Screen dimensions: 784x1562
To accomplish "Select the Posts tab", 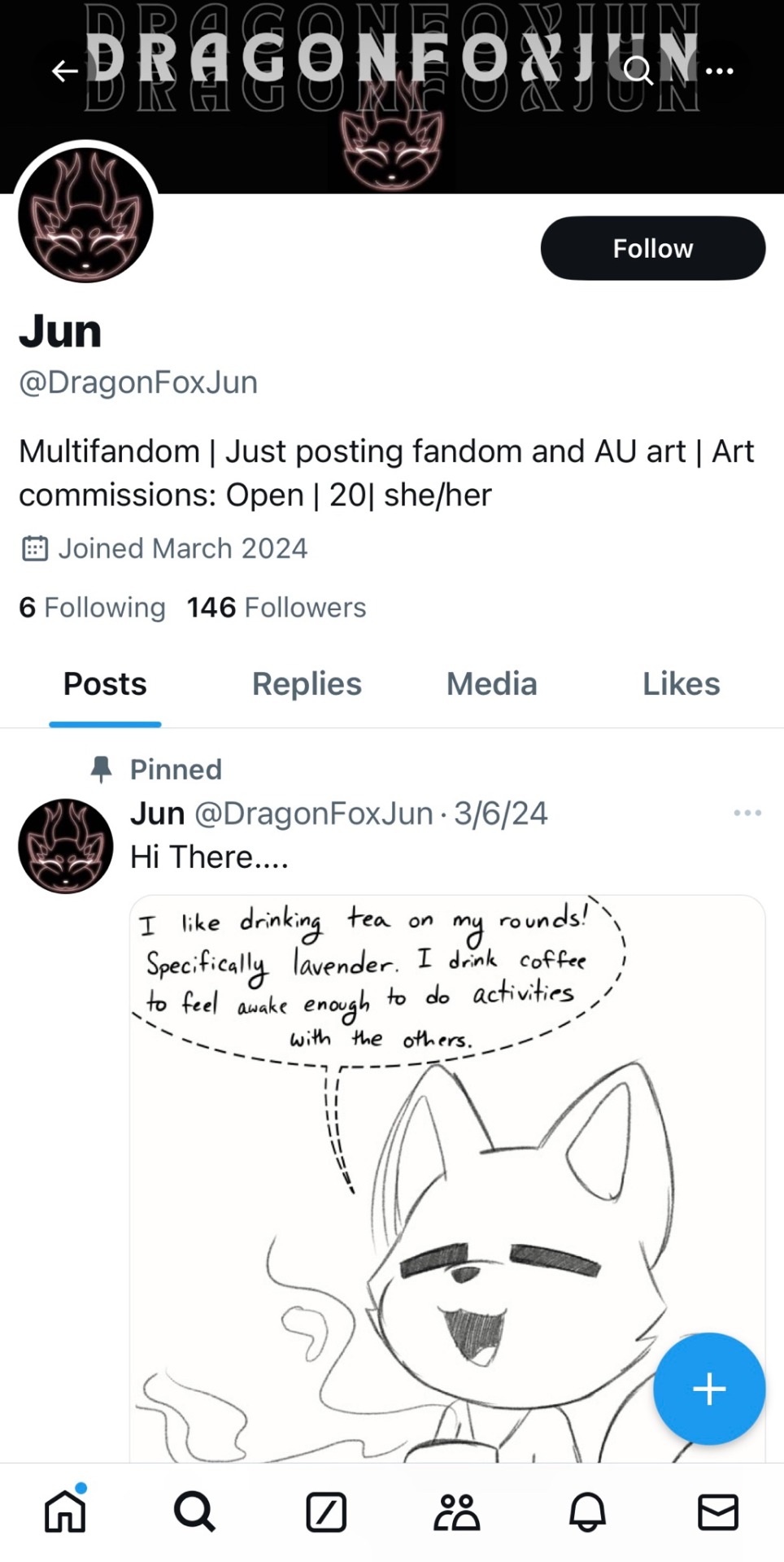I will [x=105, y=684].
